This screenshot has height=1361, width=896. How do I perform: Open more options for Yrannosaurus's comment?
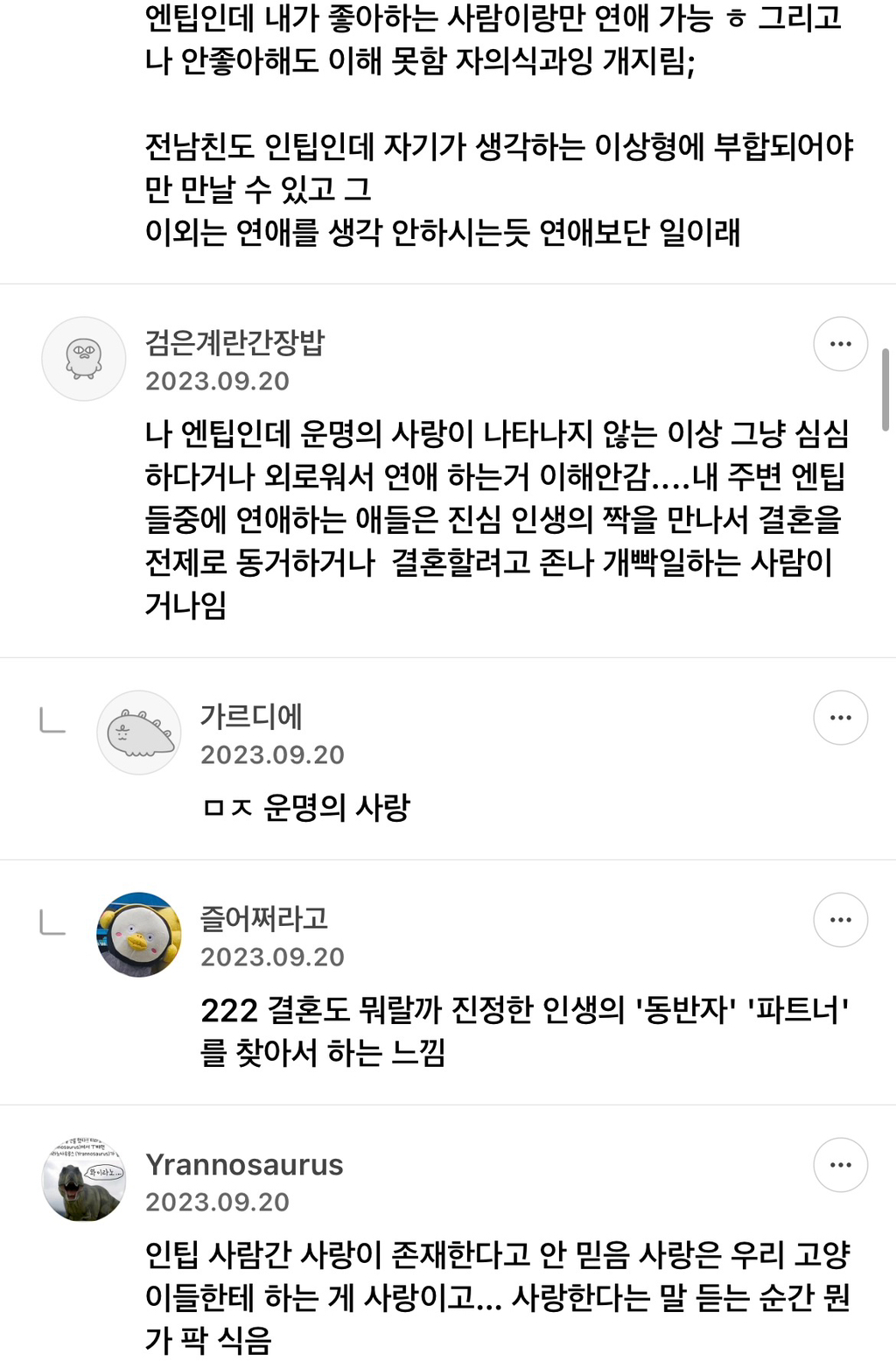point(840,1165)
